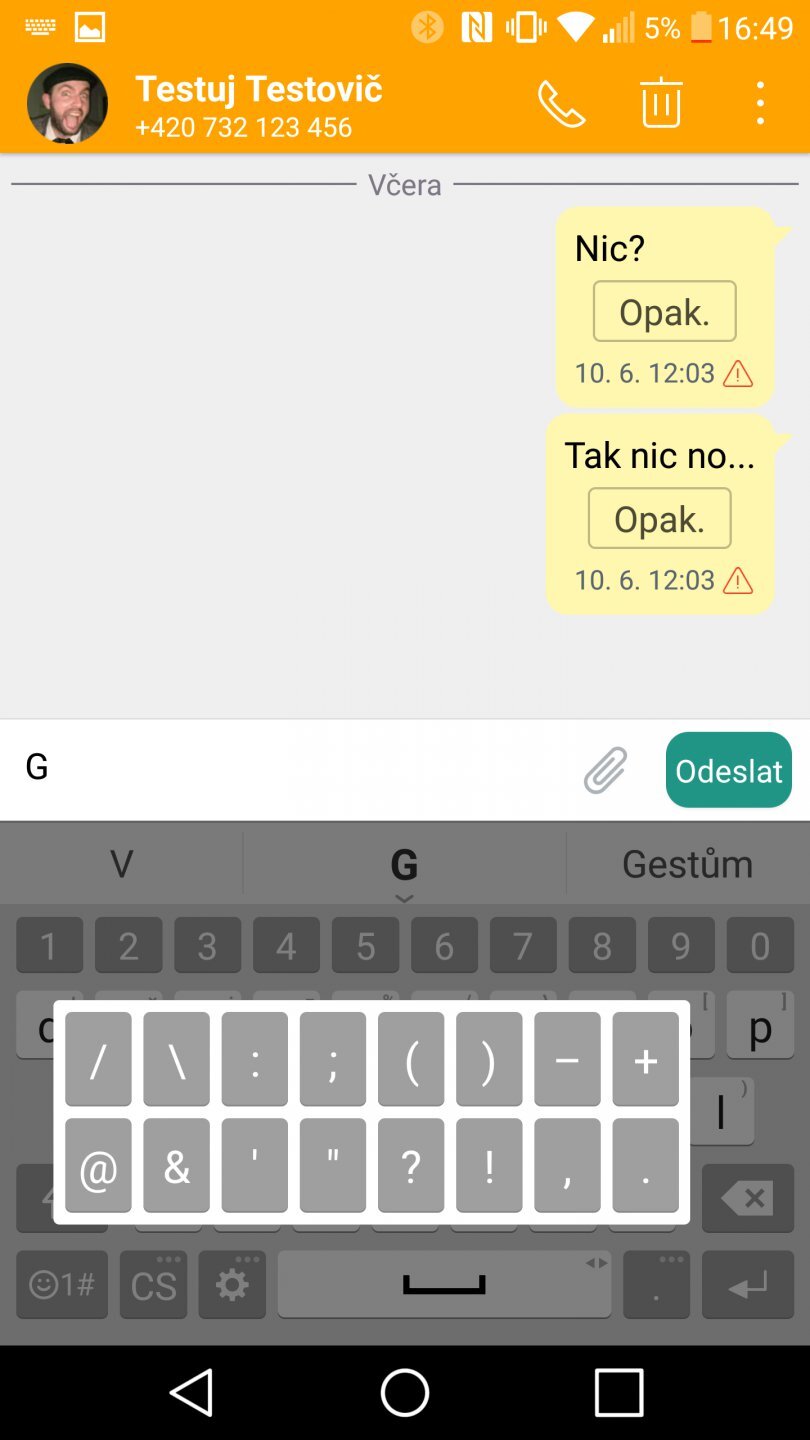Open the contact photo of Testuj Testovič
The height and width of the screenshot is (1440, 810).
click(67, 102)
